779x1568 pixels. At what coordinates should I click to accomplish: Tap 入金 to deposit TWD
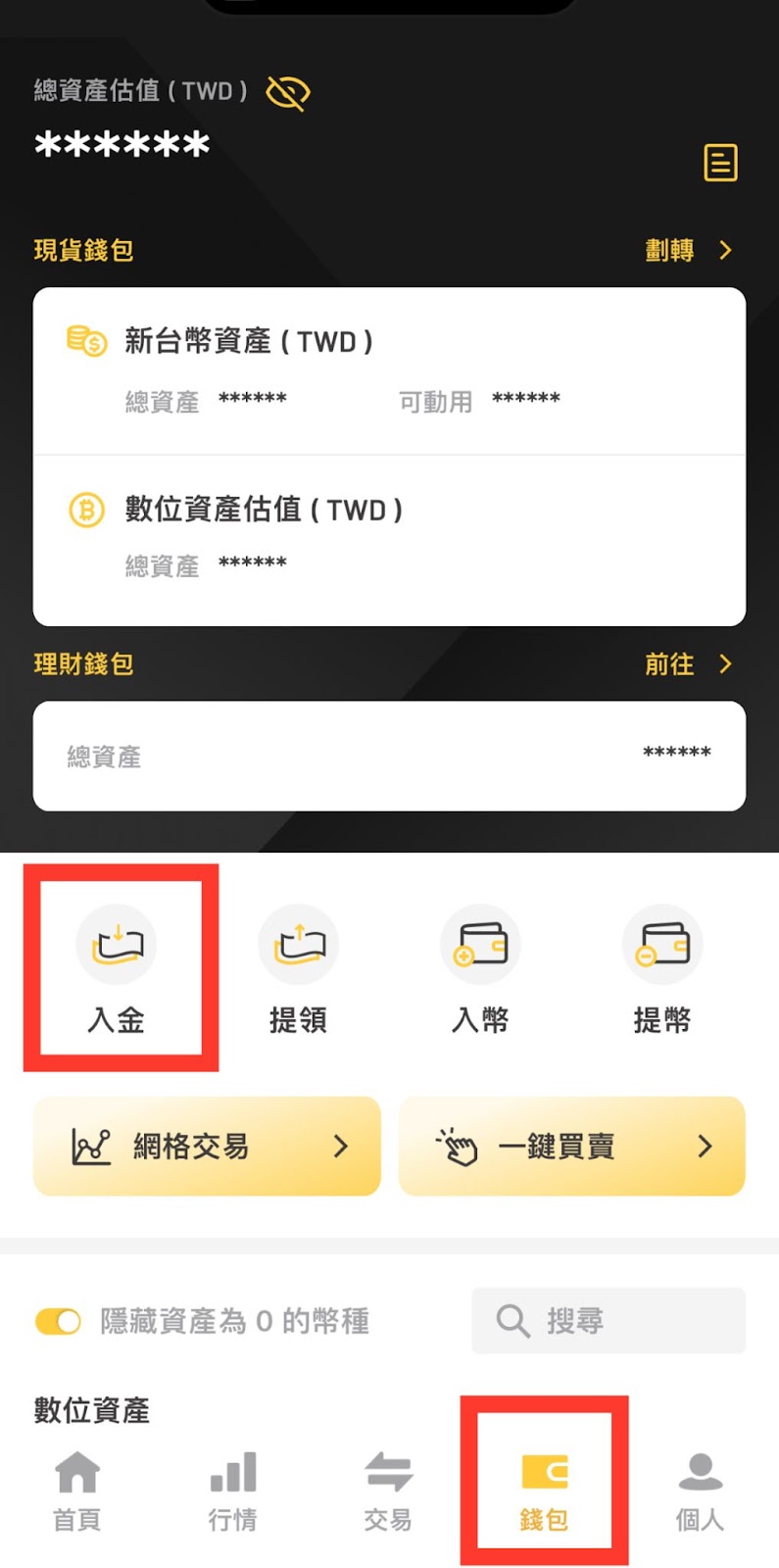tap(117, 968)
